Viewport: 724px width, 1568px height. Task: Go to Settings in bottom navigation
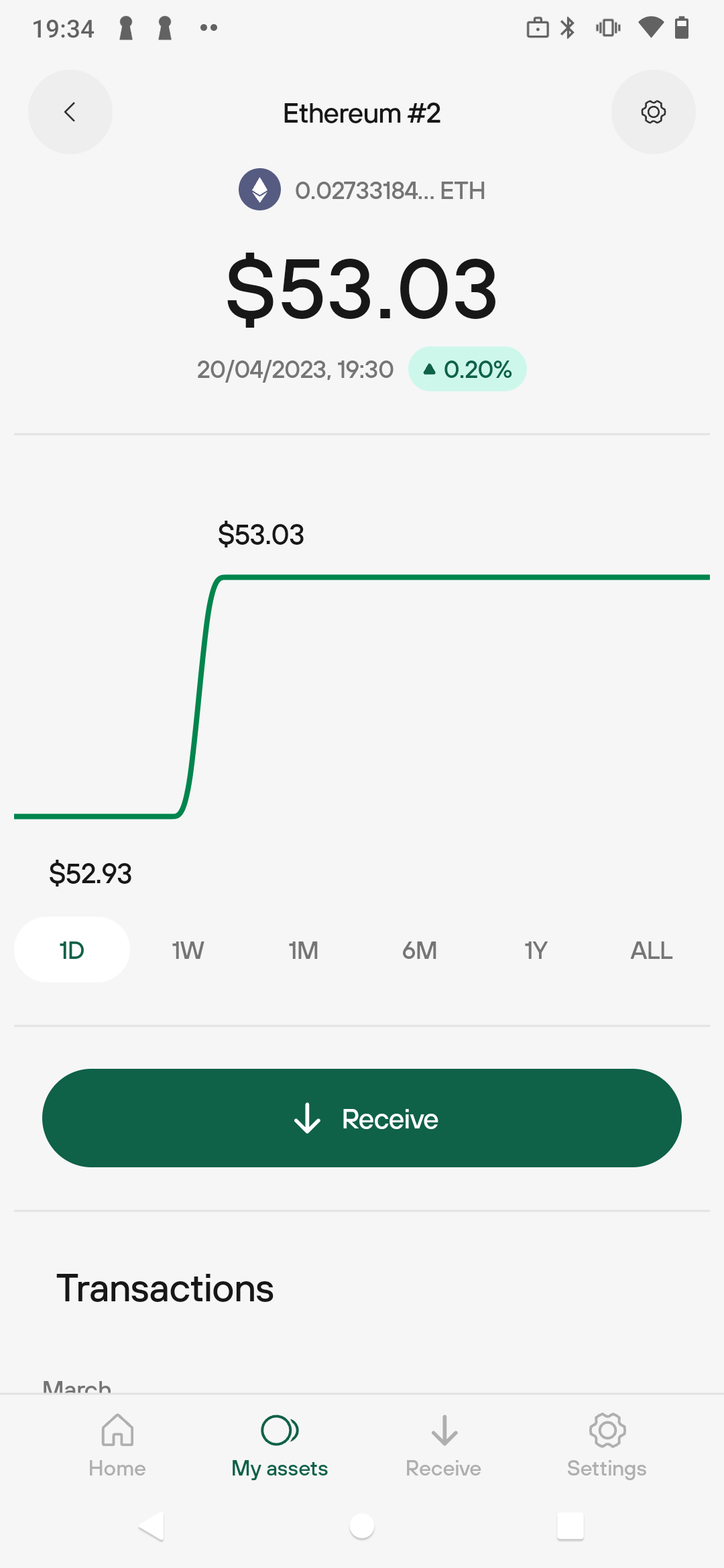pyautogui.click(x=607, y=1445)
